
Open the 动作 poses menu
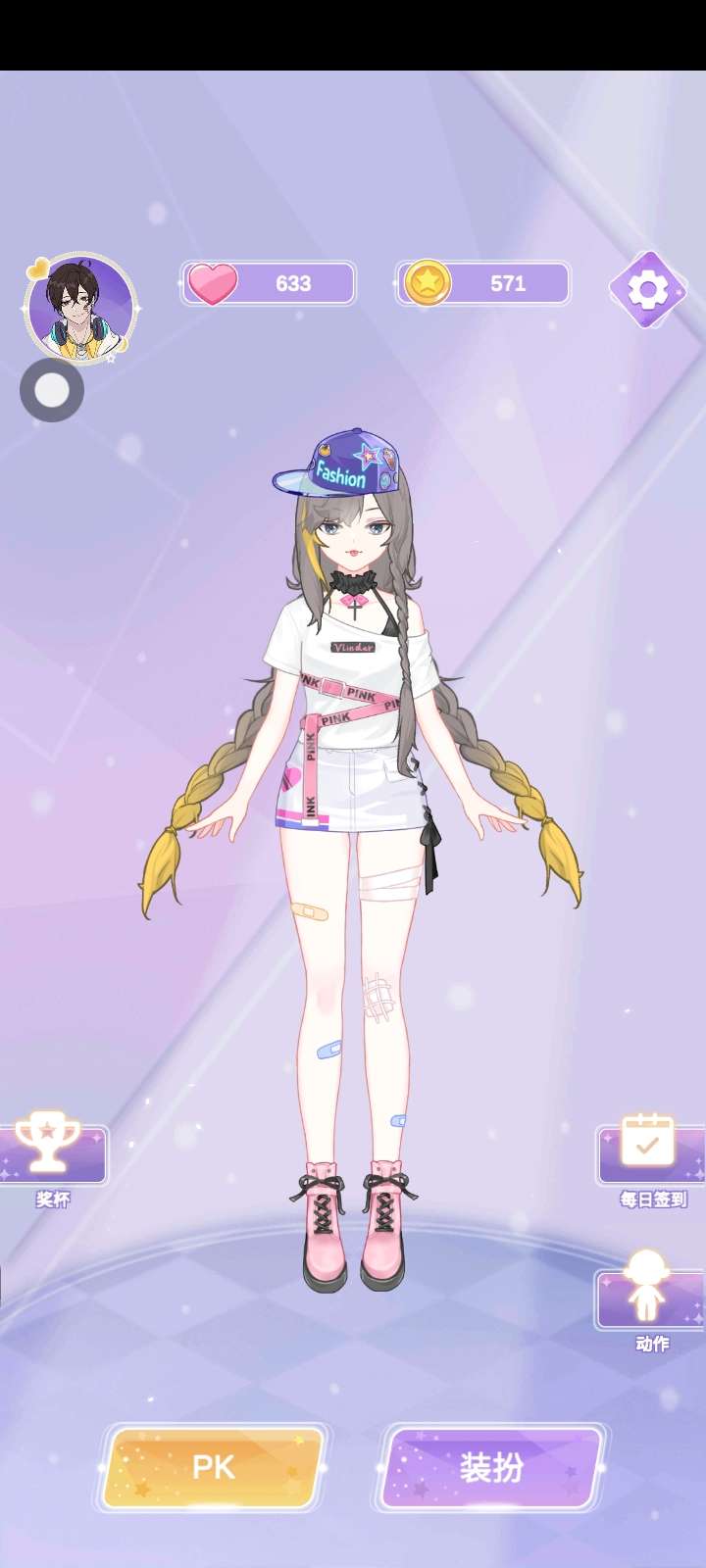[x=649, y=1300]
